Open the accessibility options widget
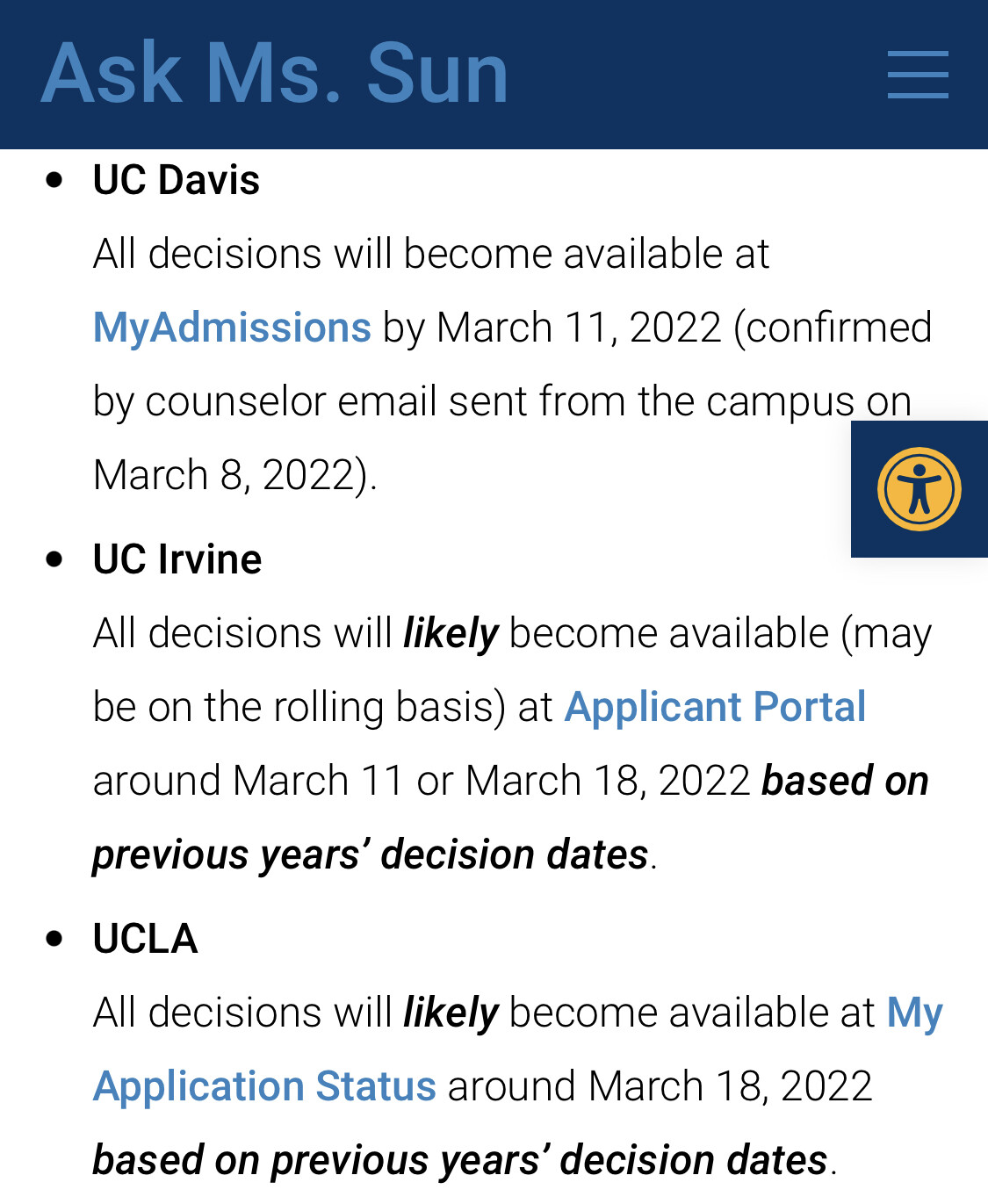This screenshot has width=988, height=1204. [x=919, y=489]
